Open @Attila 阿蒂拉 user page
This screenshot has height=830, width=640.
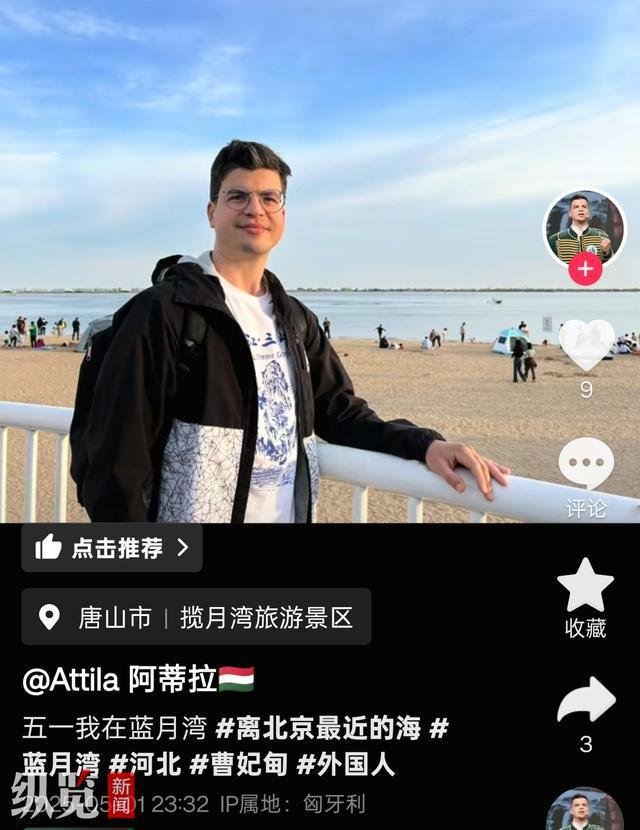point(120,680)
